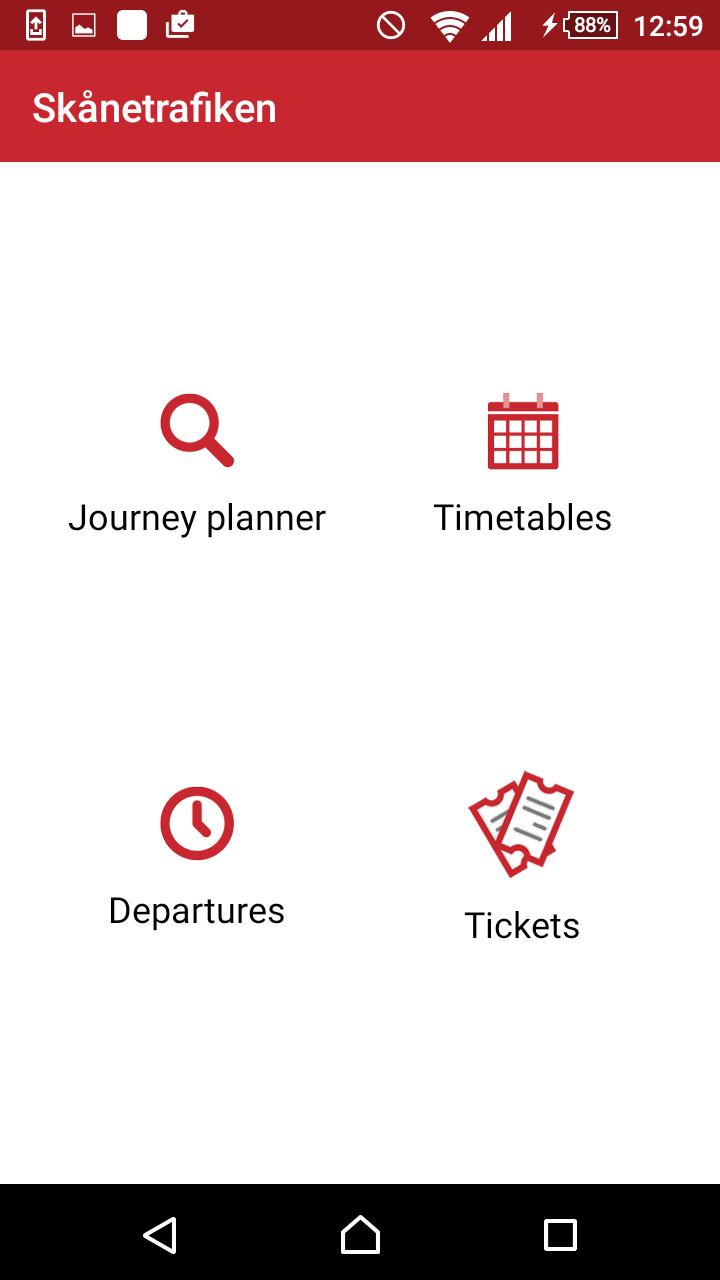Tap the system home button
This screenshot has height=1280, width=720.
tap(360, 1234)
